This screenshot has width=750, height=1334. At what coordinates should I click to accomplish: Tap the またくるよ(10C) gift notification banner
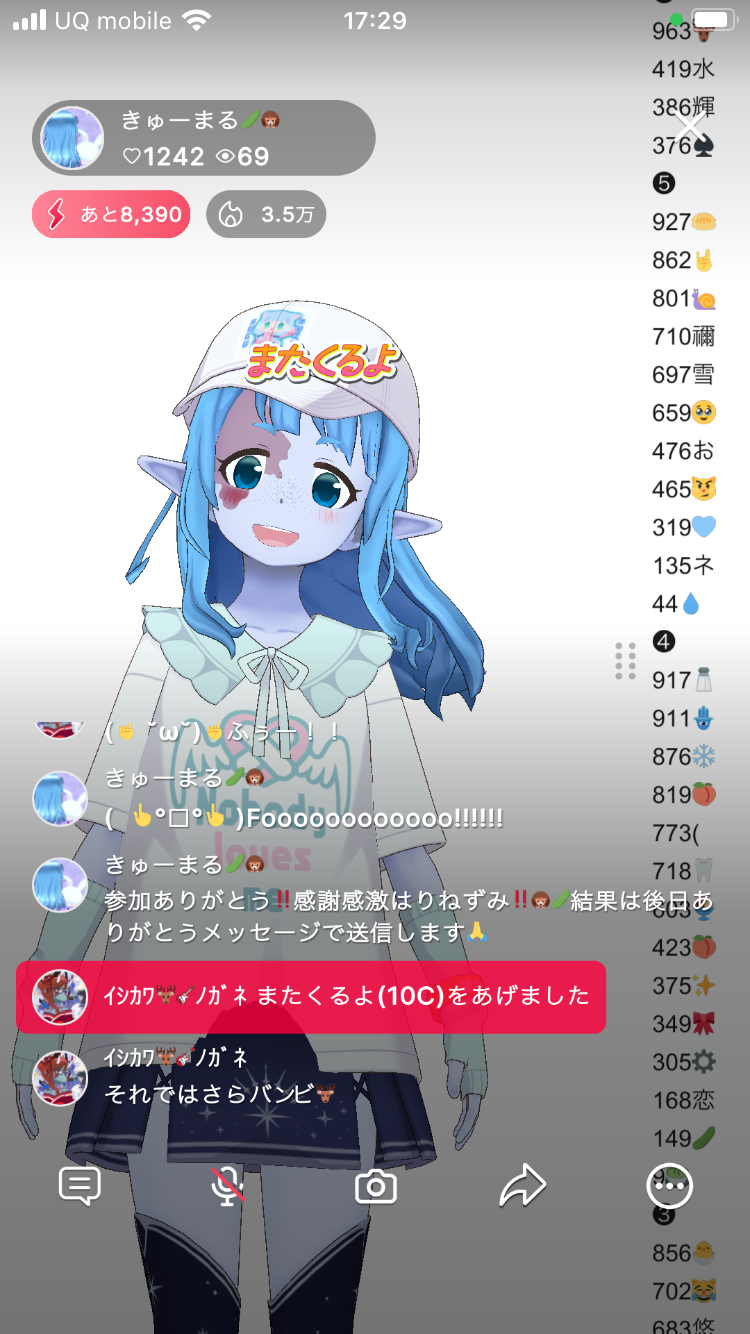pyautogui.click(x=311, y=996)
